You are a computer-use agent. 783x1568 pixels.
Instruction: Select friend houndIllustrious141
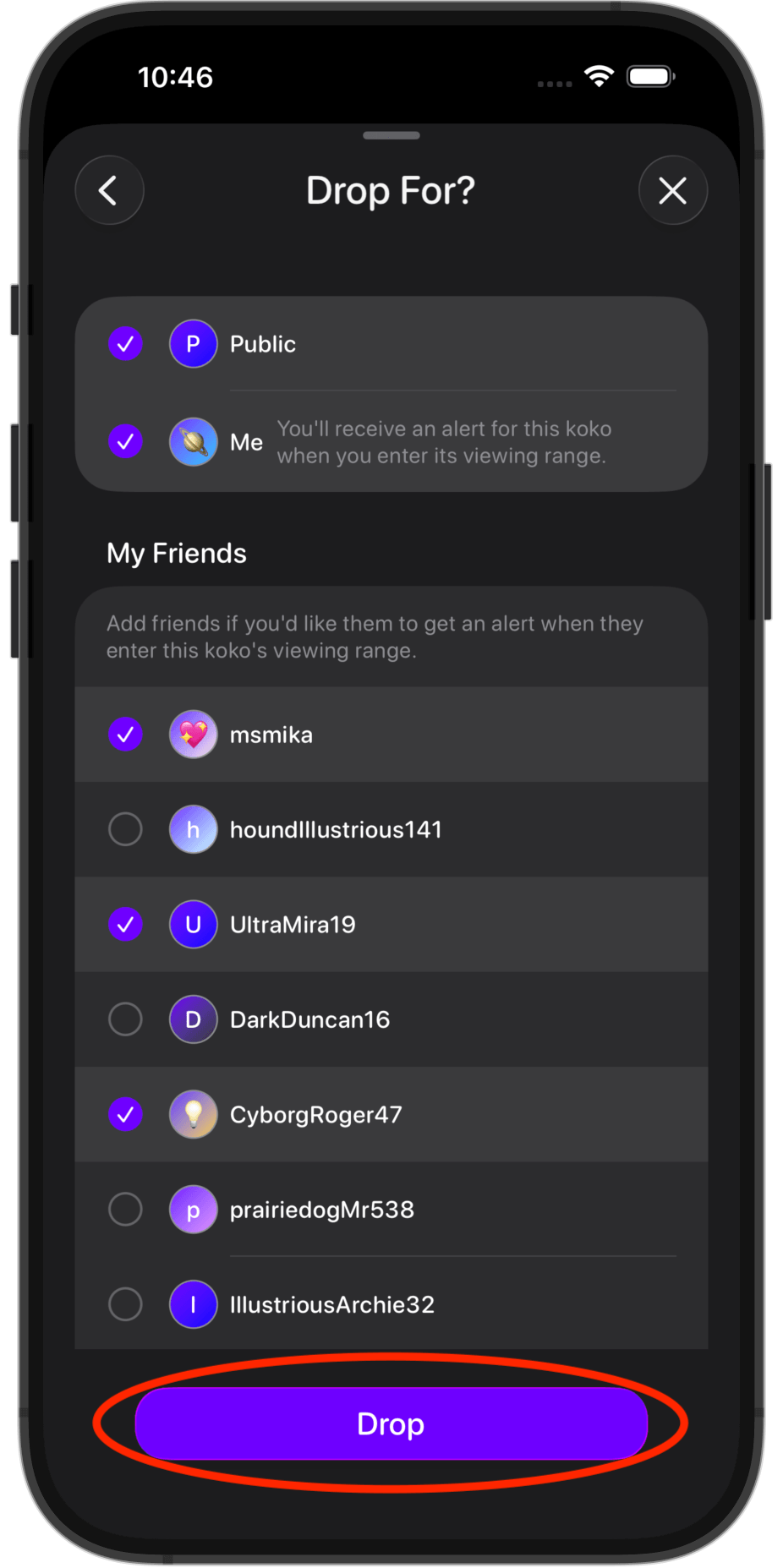pyautogui.click(x=125, y=829)
